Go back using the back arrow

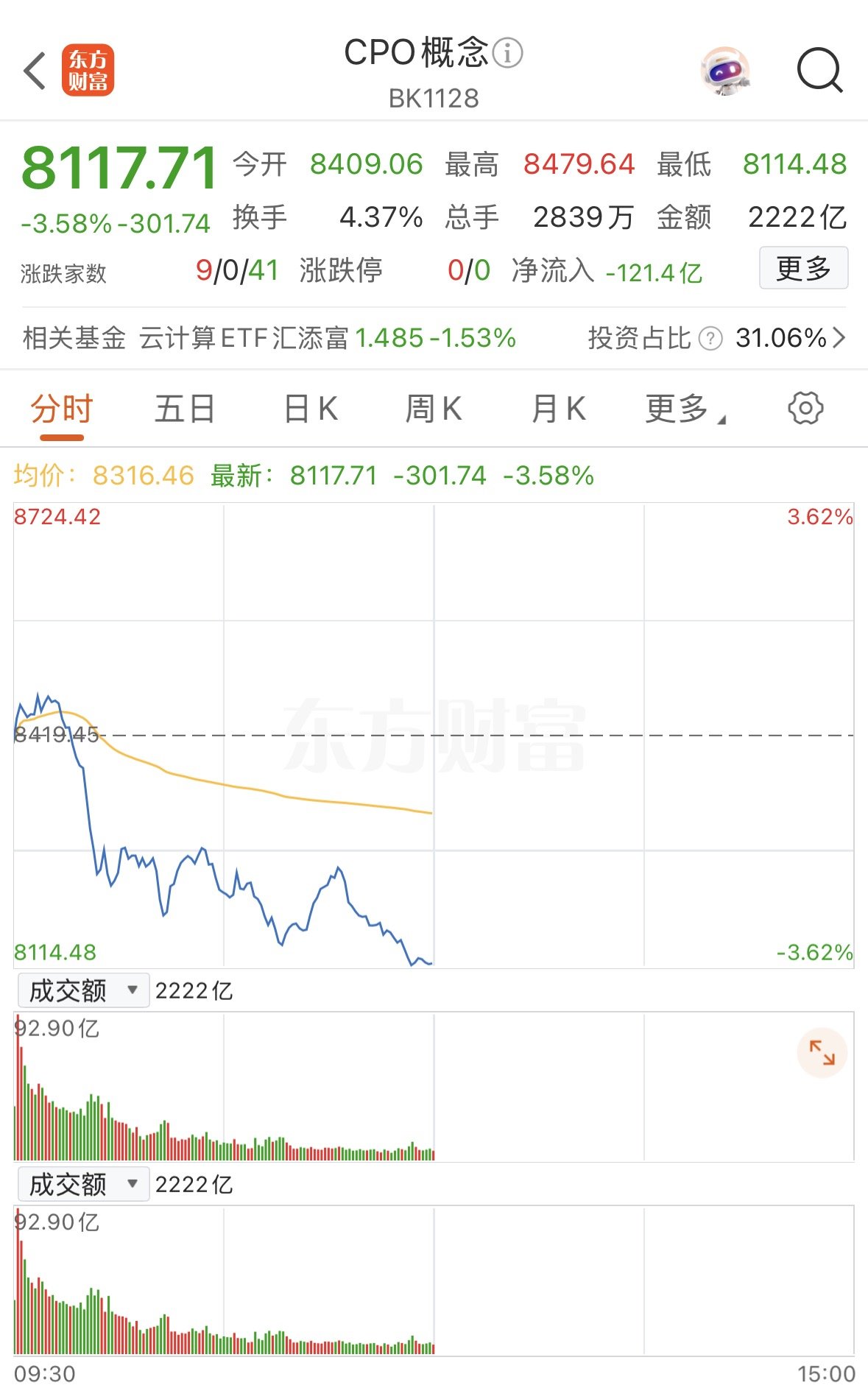[35, 71]
